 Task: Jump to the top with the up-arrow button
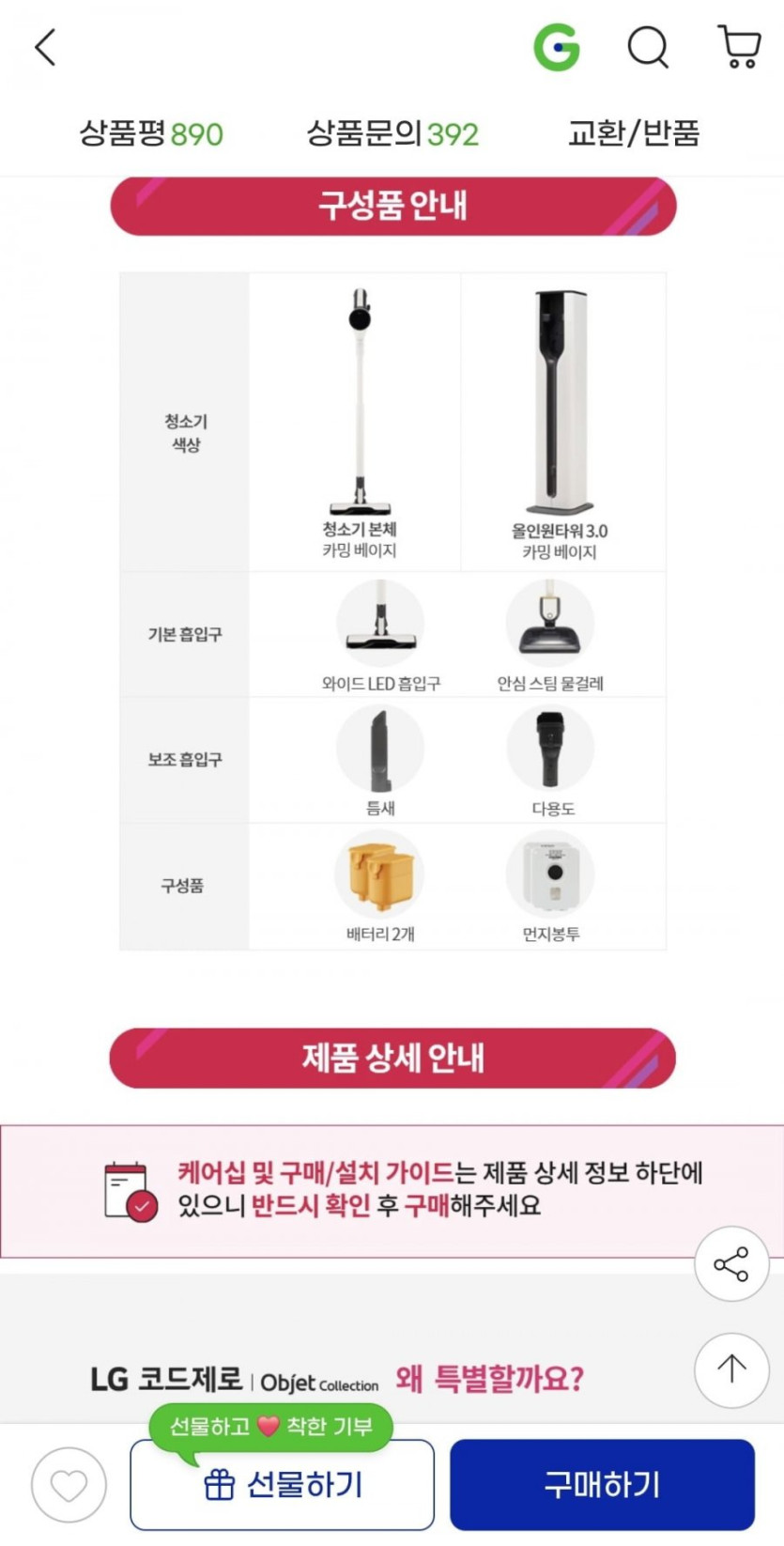tap(731, 1369)
